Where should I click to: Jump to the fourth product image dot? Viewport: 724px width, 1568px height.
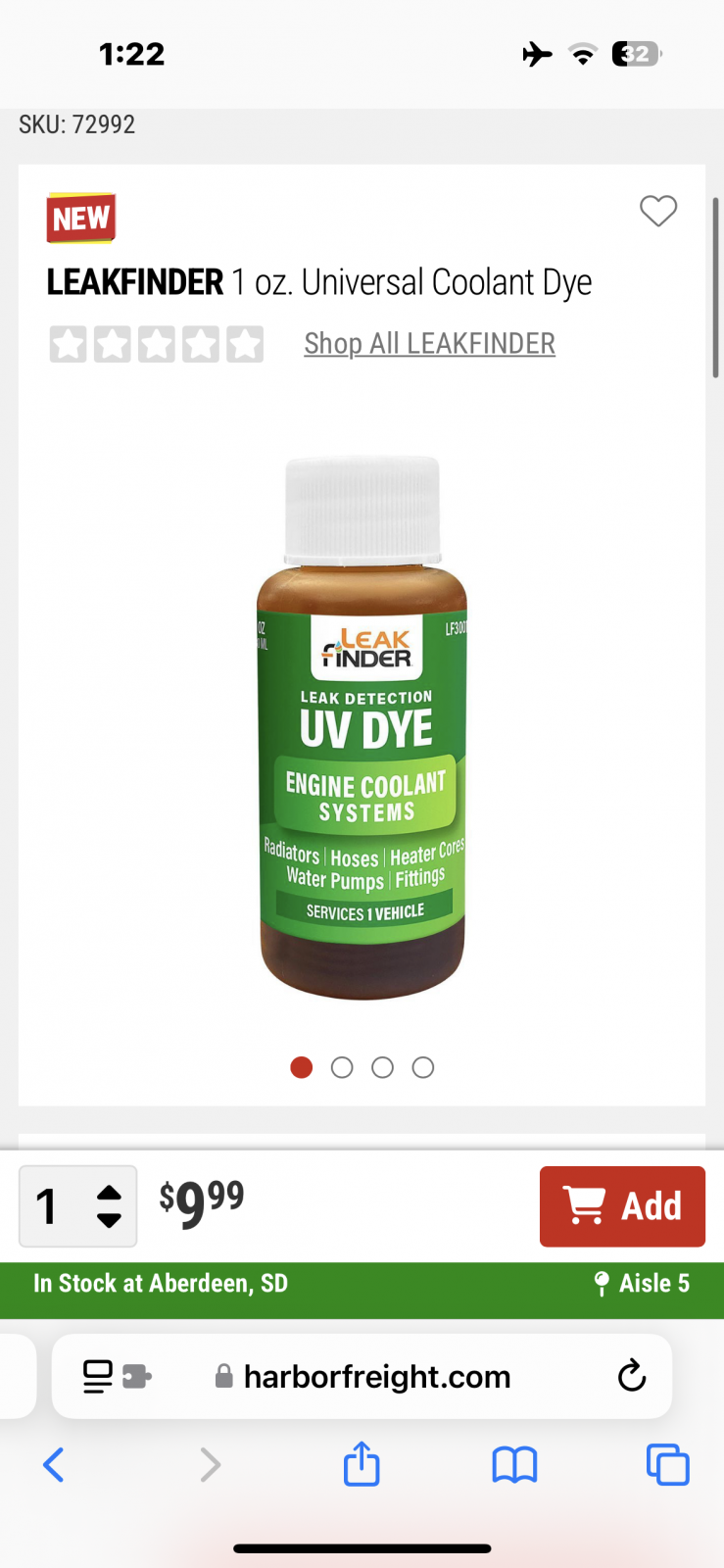423,1067
